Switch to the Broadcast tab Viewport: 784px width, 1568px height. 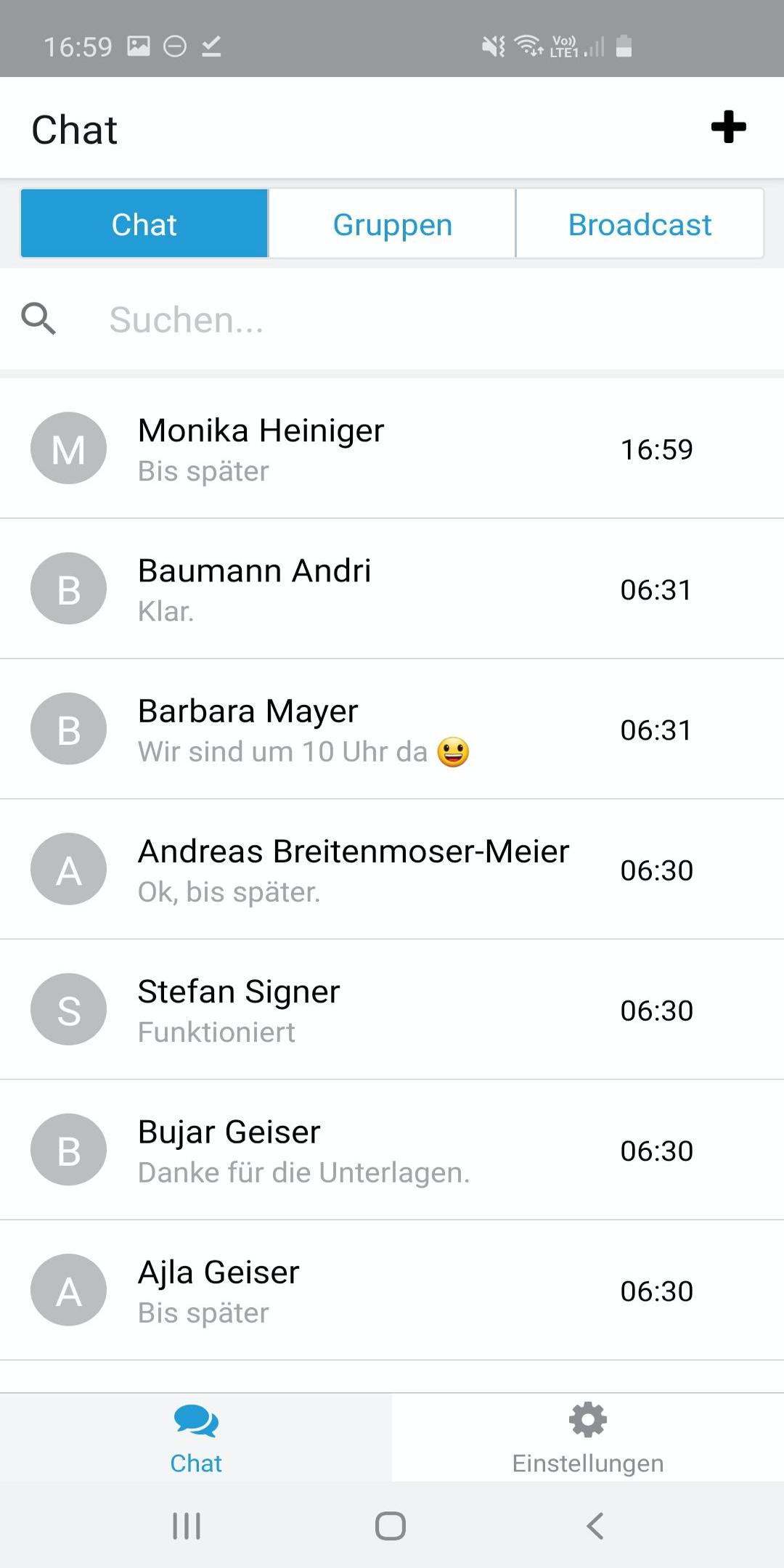click(x=640, y=224)
